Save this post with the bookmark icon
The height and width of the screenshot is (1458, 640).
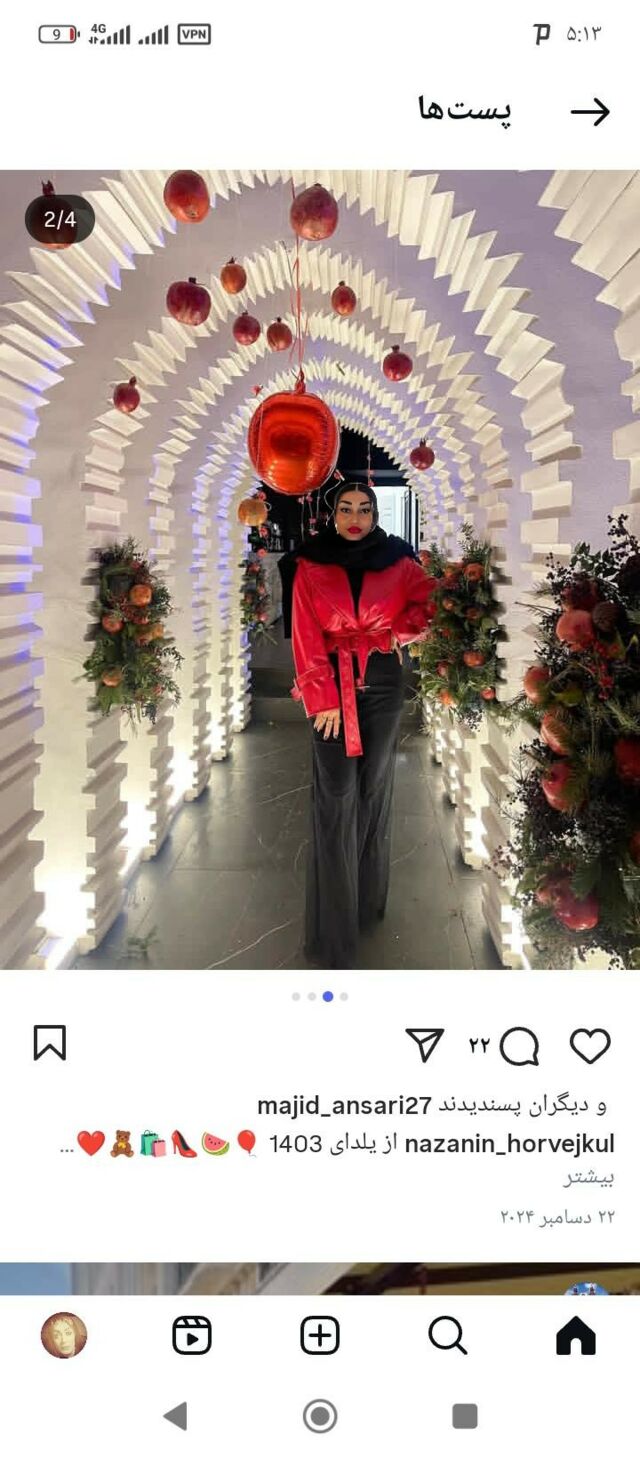(x=50, y=1043)
